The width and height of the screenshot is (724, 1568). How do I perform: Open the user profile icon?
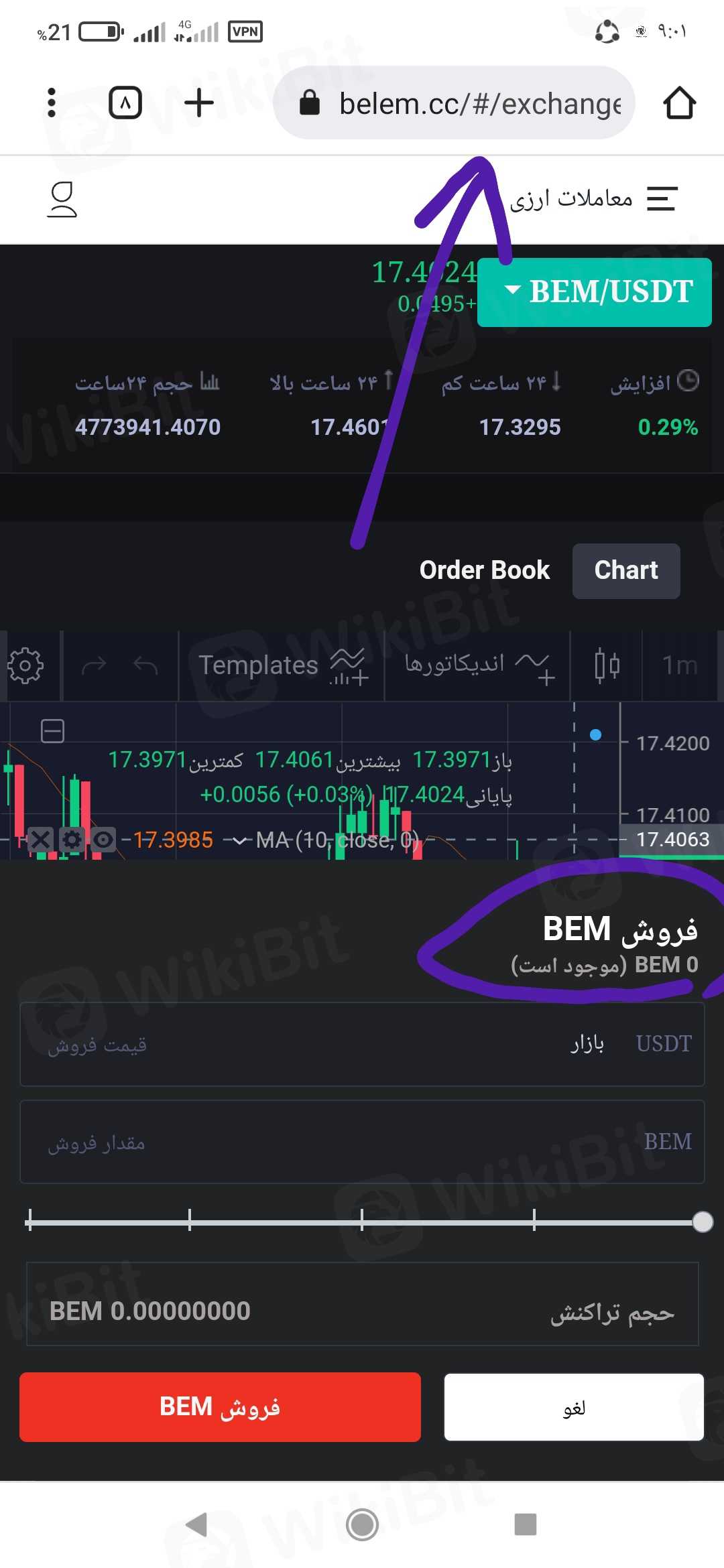coord(62,200)
